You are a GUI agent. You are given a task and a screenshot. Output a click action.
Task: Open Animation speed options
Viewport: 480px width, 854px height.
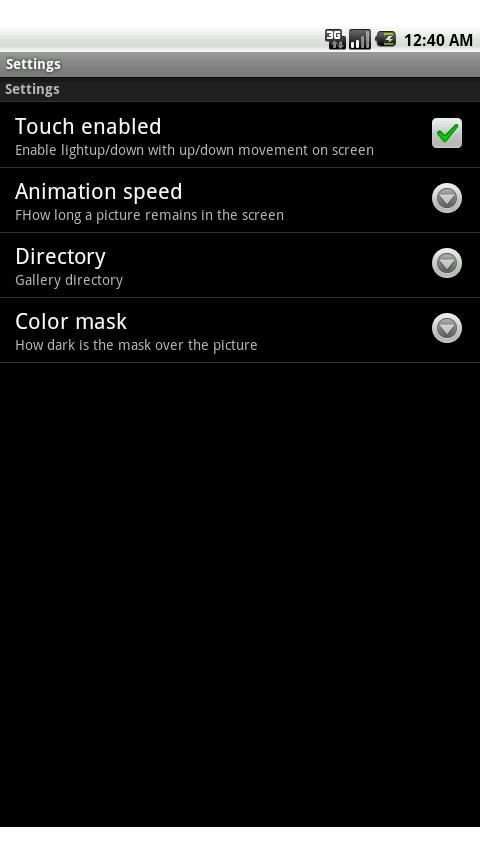pos(240,200)
